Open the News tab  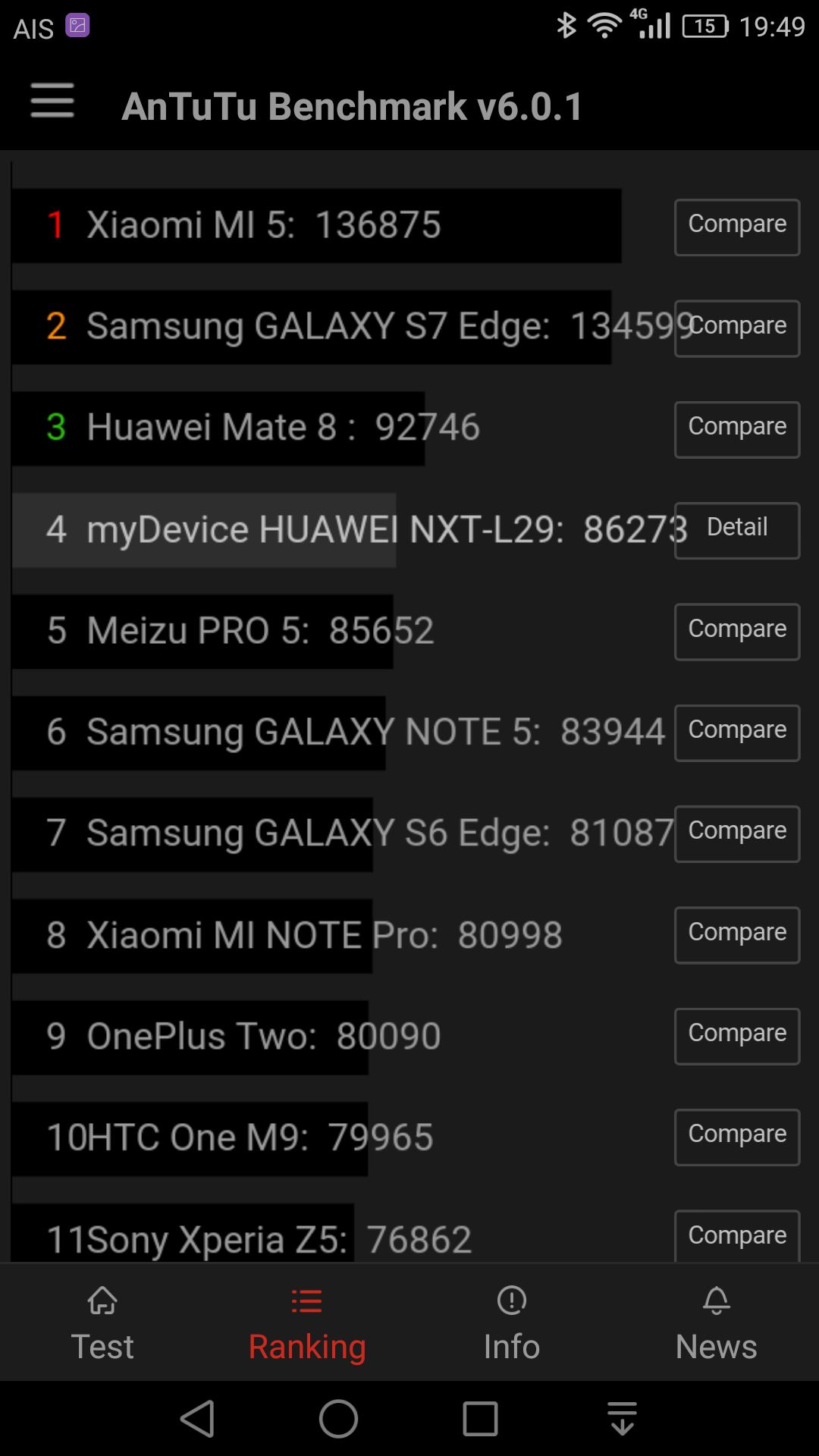tap(717, 1324)
